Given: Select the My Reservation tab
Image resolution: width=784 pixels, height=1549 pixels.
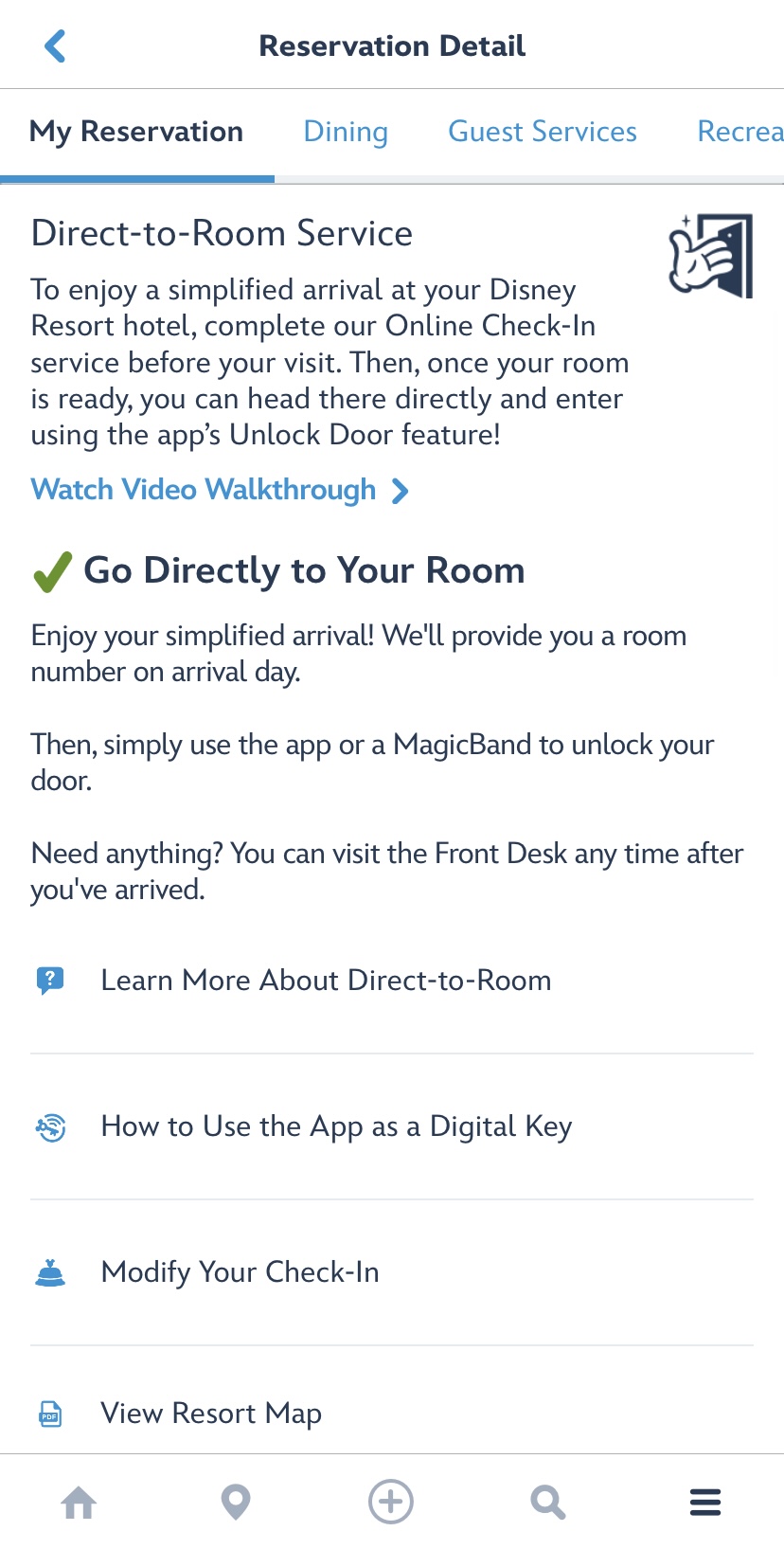Looking at the screenshot, I should point(136,132).
